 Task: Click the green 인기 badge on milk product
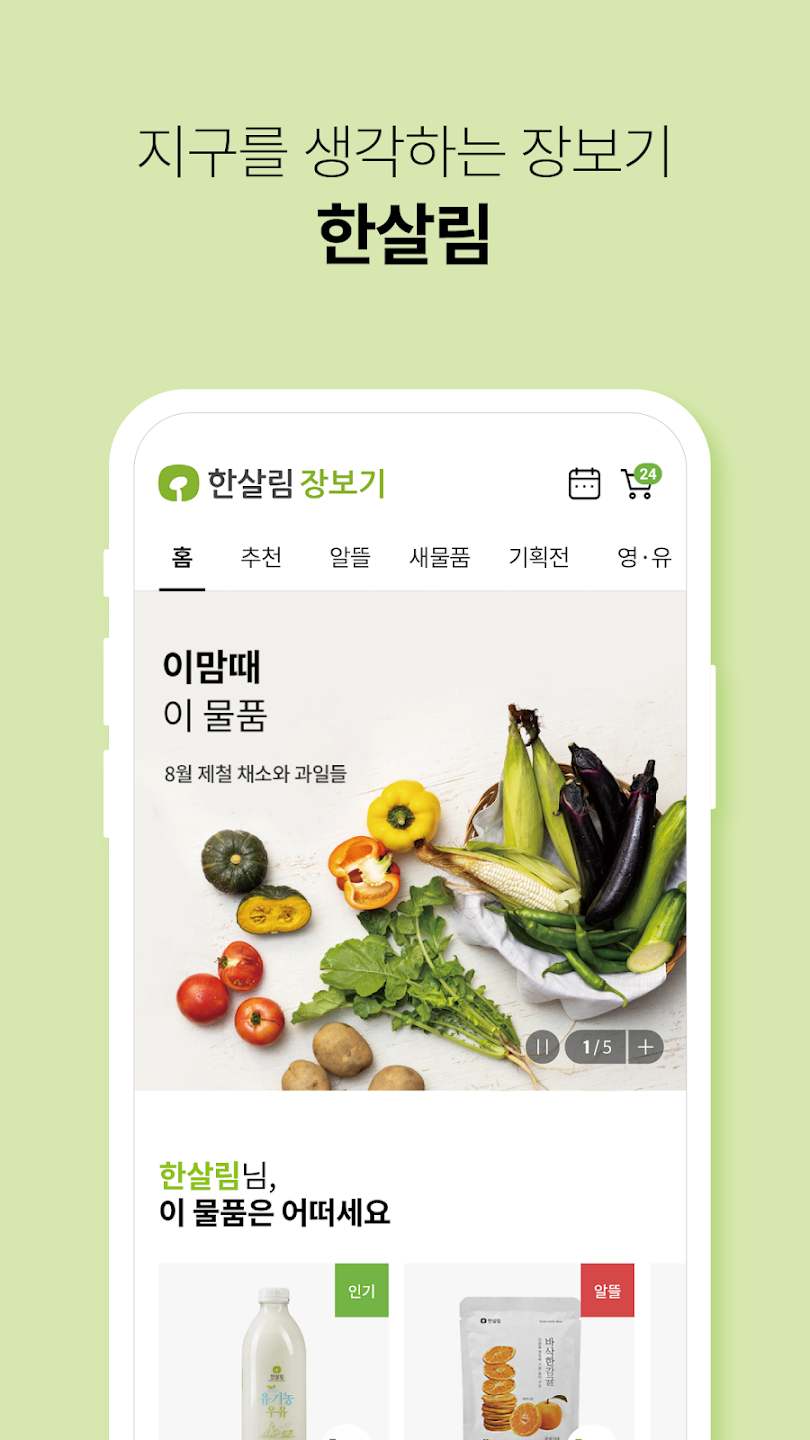360,1291
